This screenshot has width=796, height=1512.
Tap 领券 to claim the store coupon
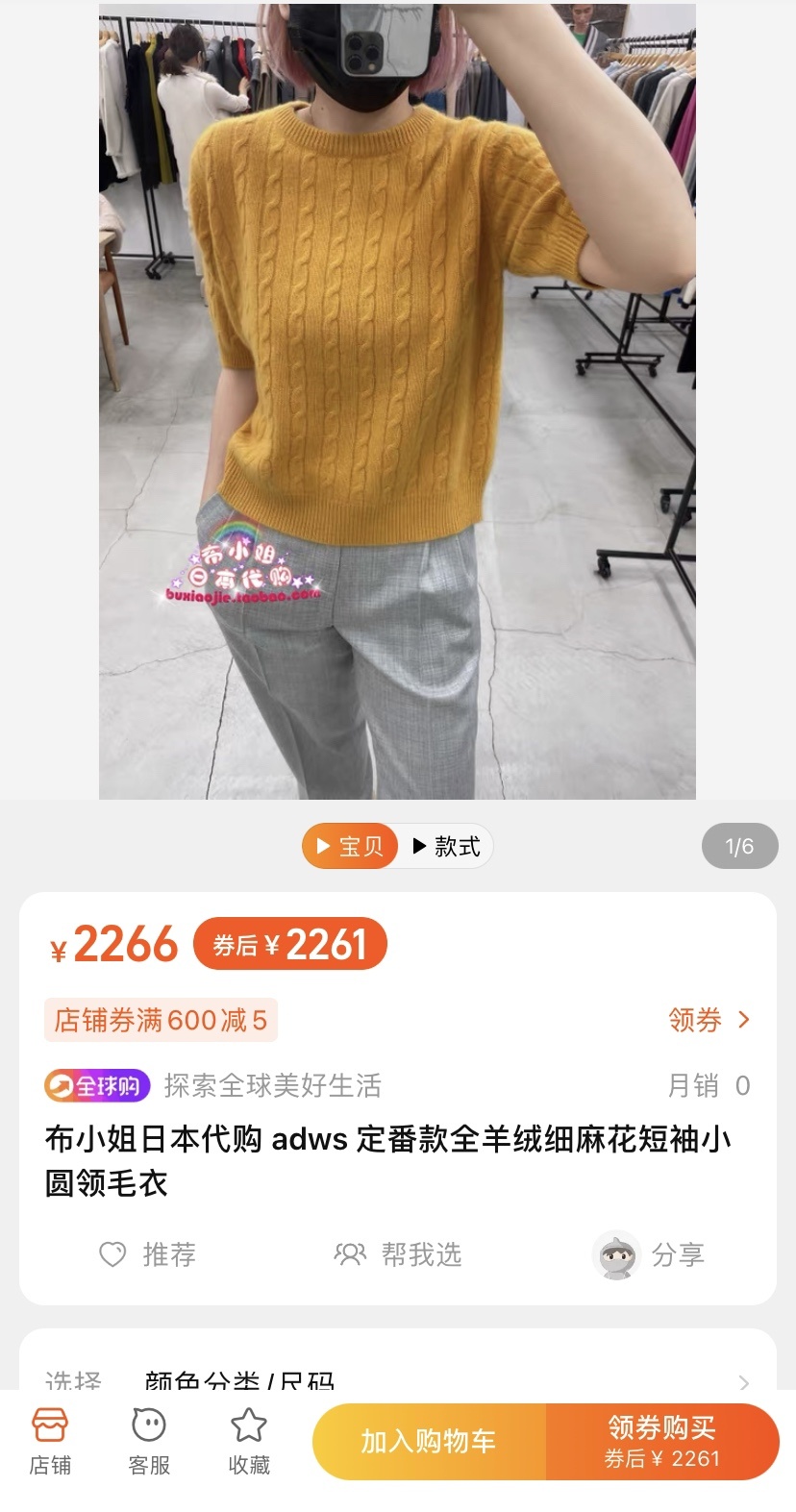(x=709, y=1020)
